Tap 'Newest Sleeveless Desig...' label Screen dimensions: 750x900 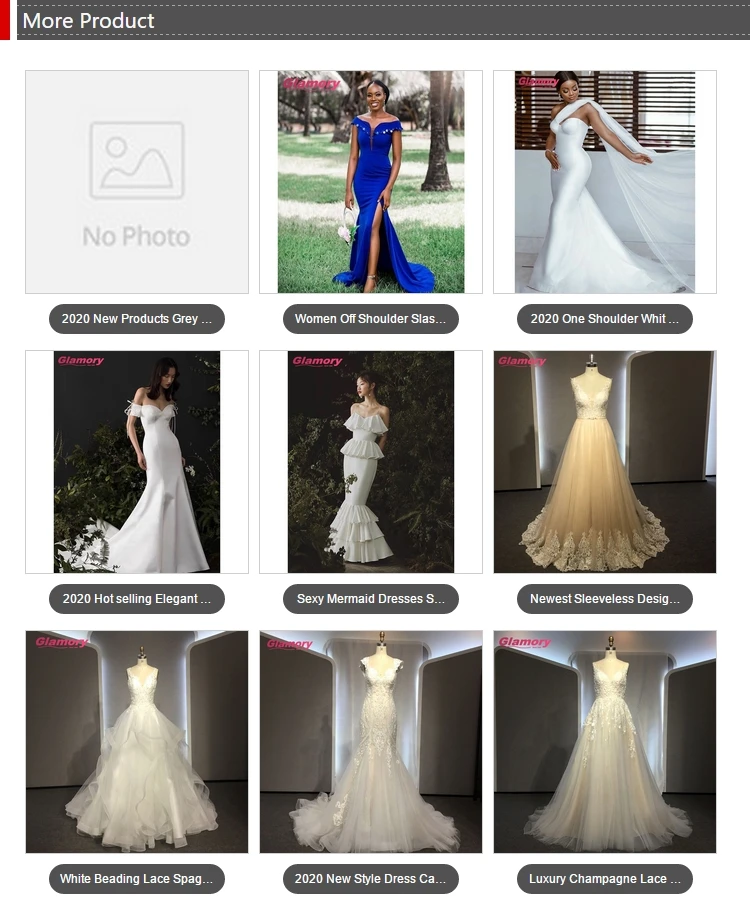tap(605, 599)
